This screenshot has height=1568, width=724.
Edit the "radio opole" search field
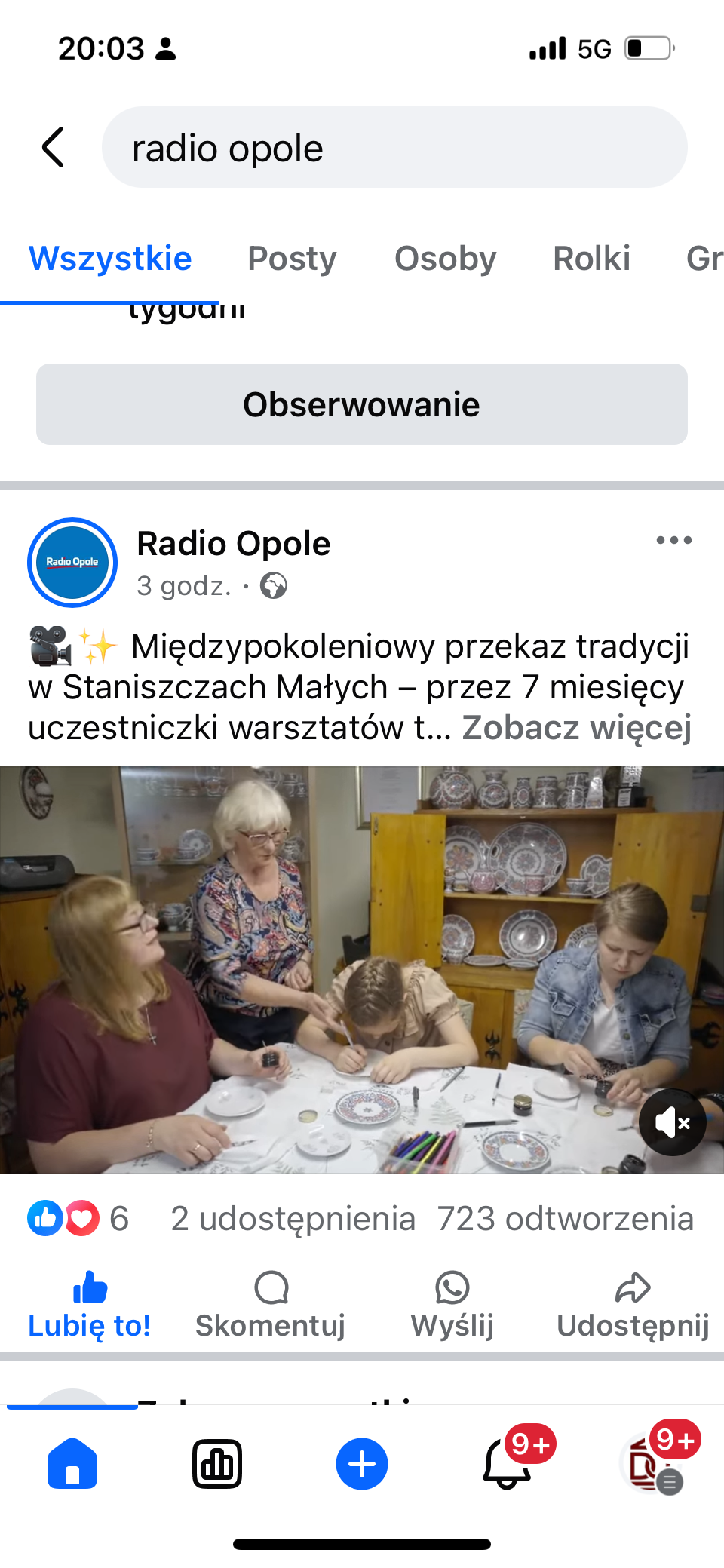coord(394,147)
